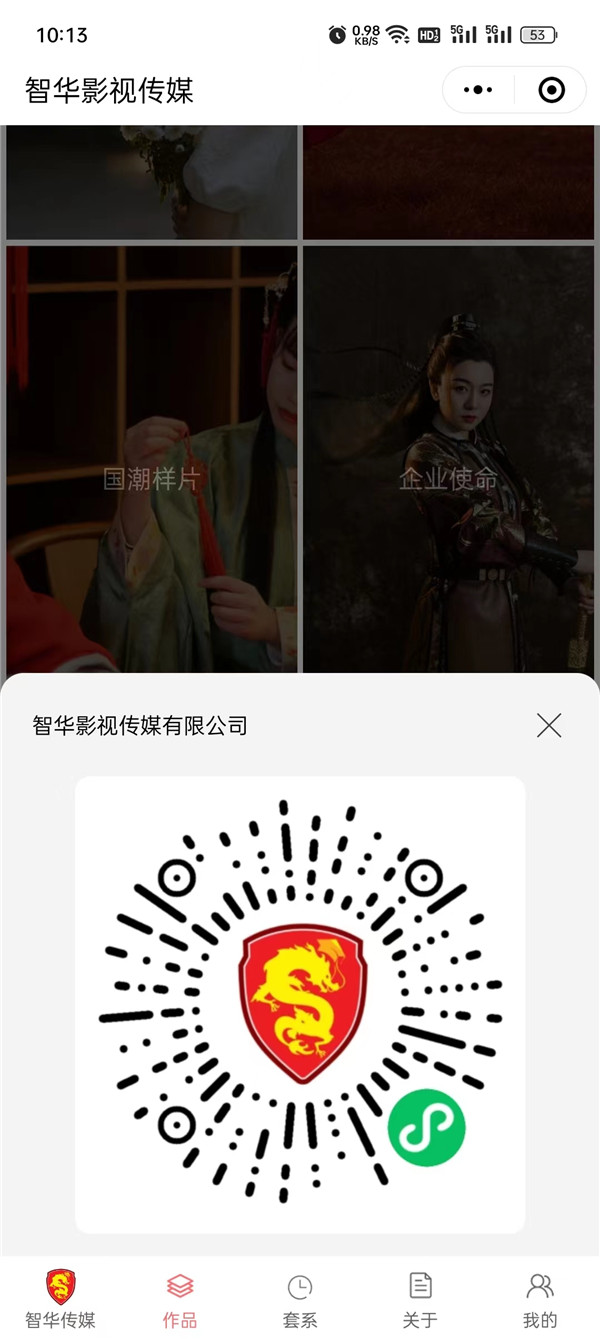Open the 关于 tab

(x=420, y=1298)
